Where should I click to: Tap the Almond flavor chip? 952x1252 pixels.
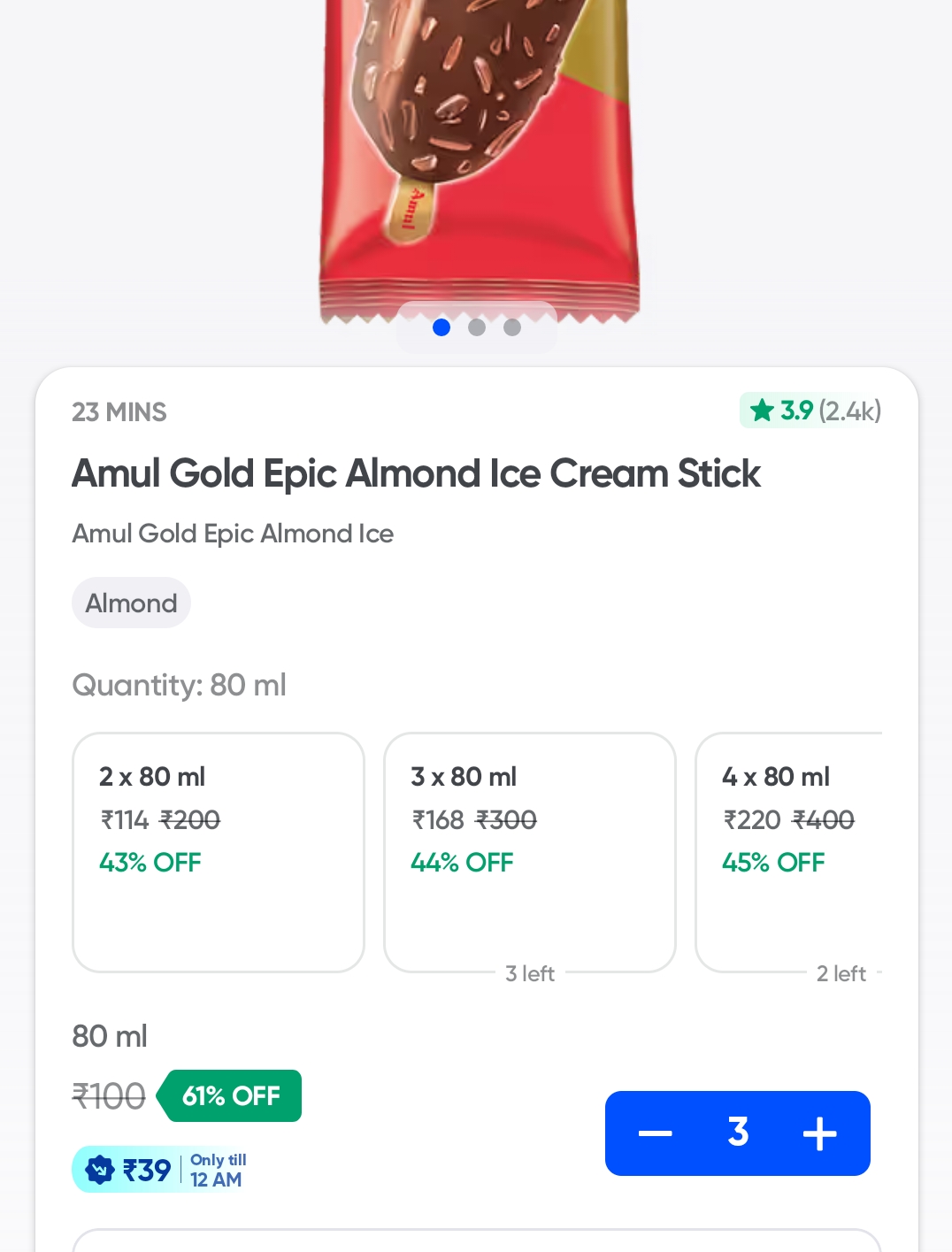[x=131, y=603]
